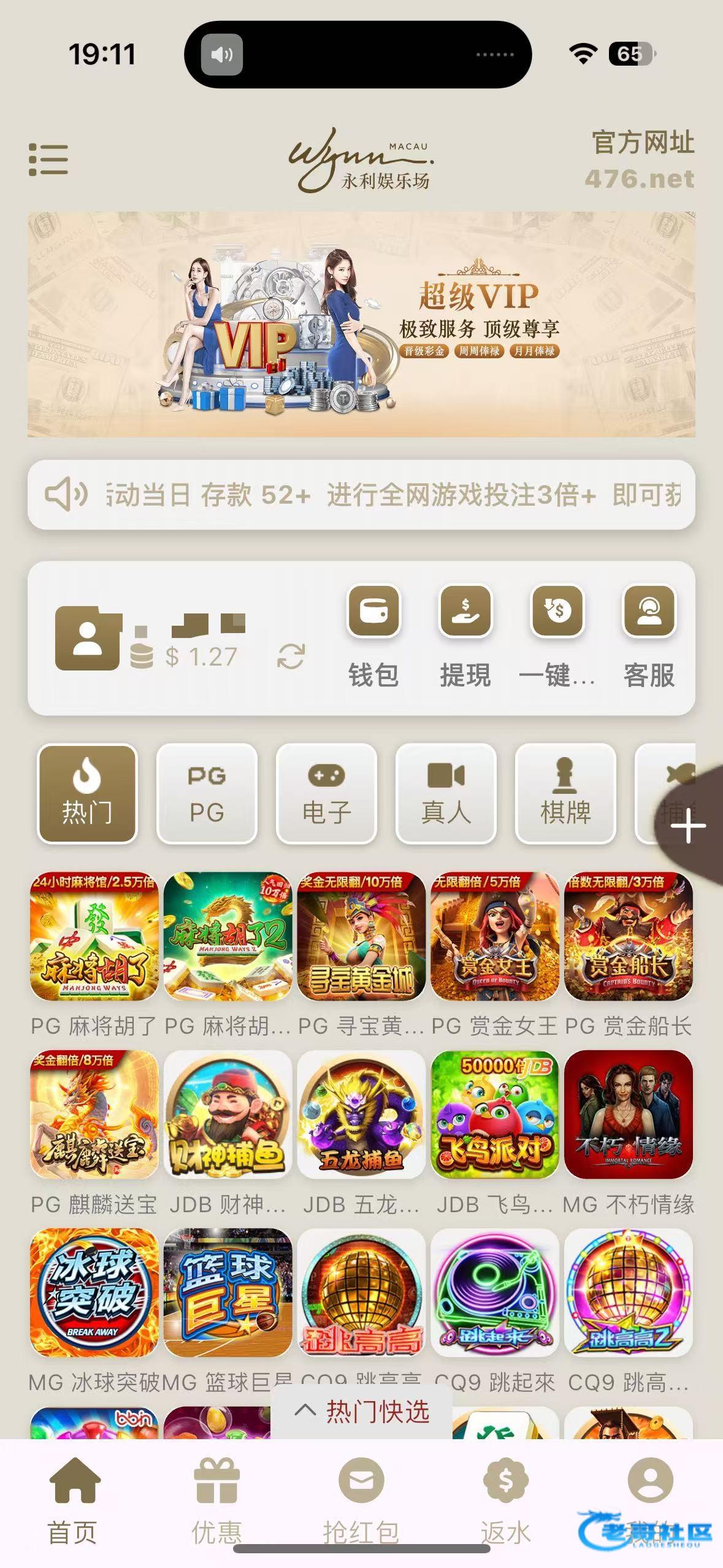Go to the 优惠 promotions tab

pyautogui.click(x=216, y=1501)
